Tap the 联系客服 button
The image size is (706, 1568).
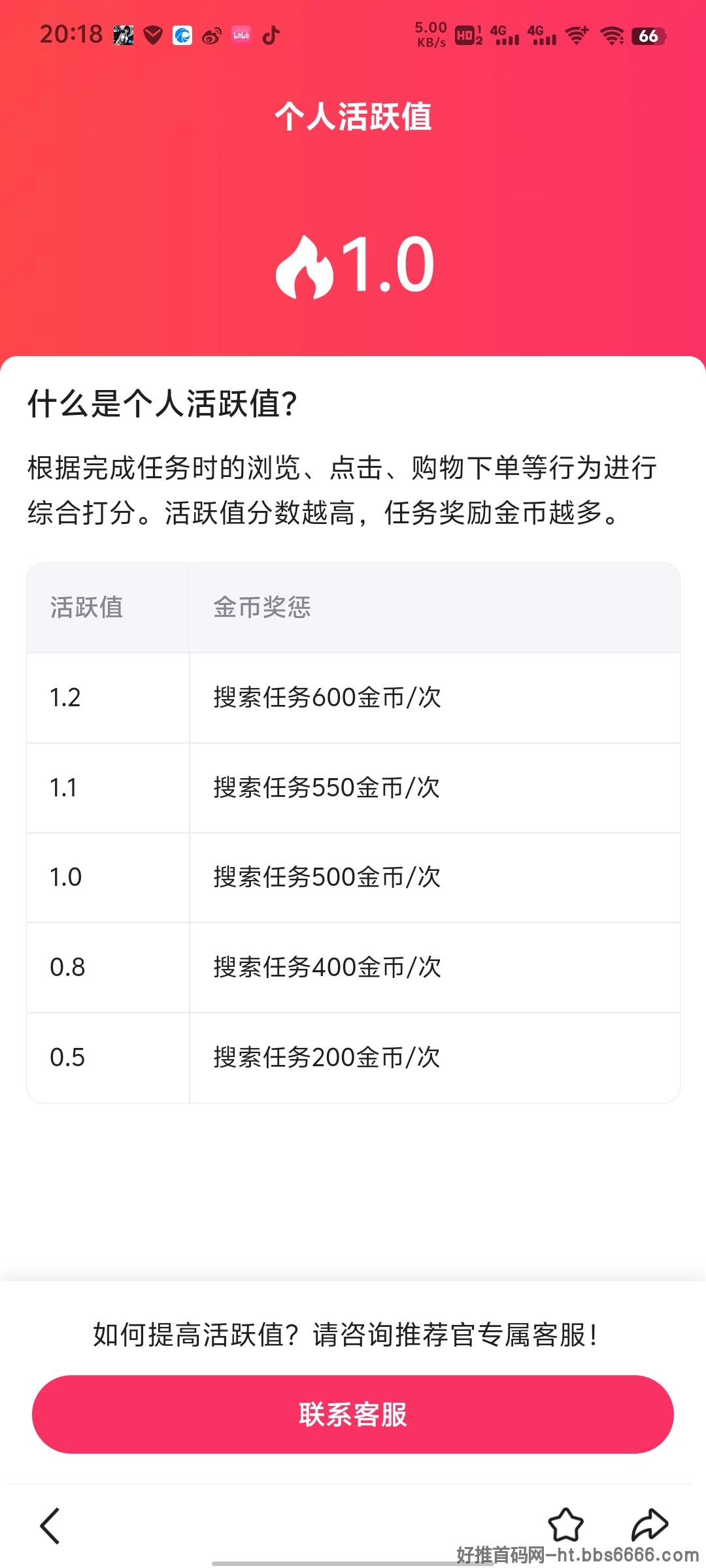point(353,1414)
